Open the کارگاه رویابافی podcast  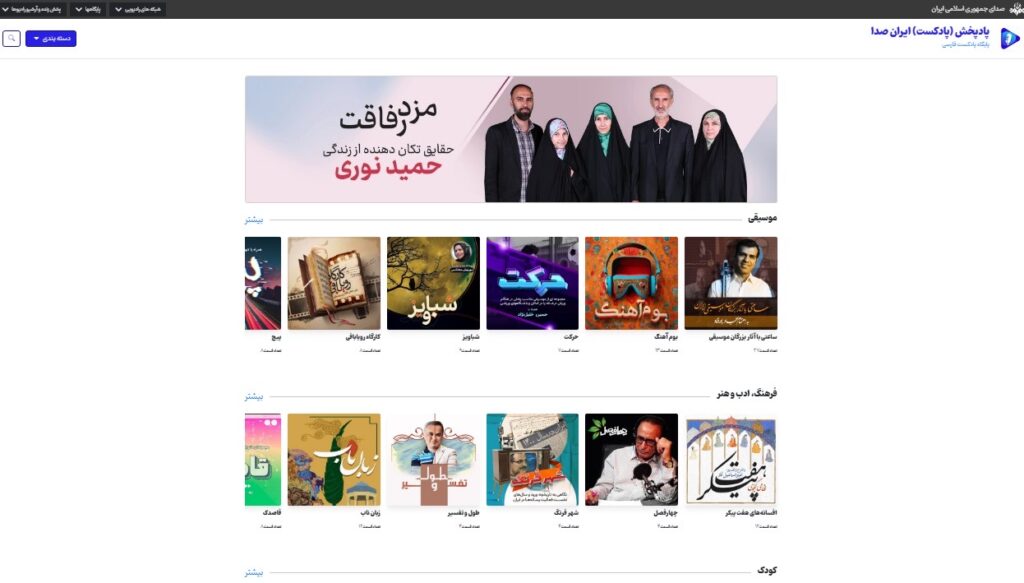[x=334, y=284]
